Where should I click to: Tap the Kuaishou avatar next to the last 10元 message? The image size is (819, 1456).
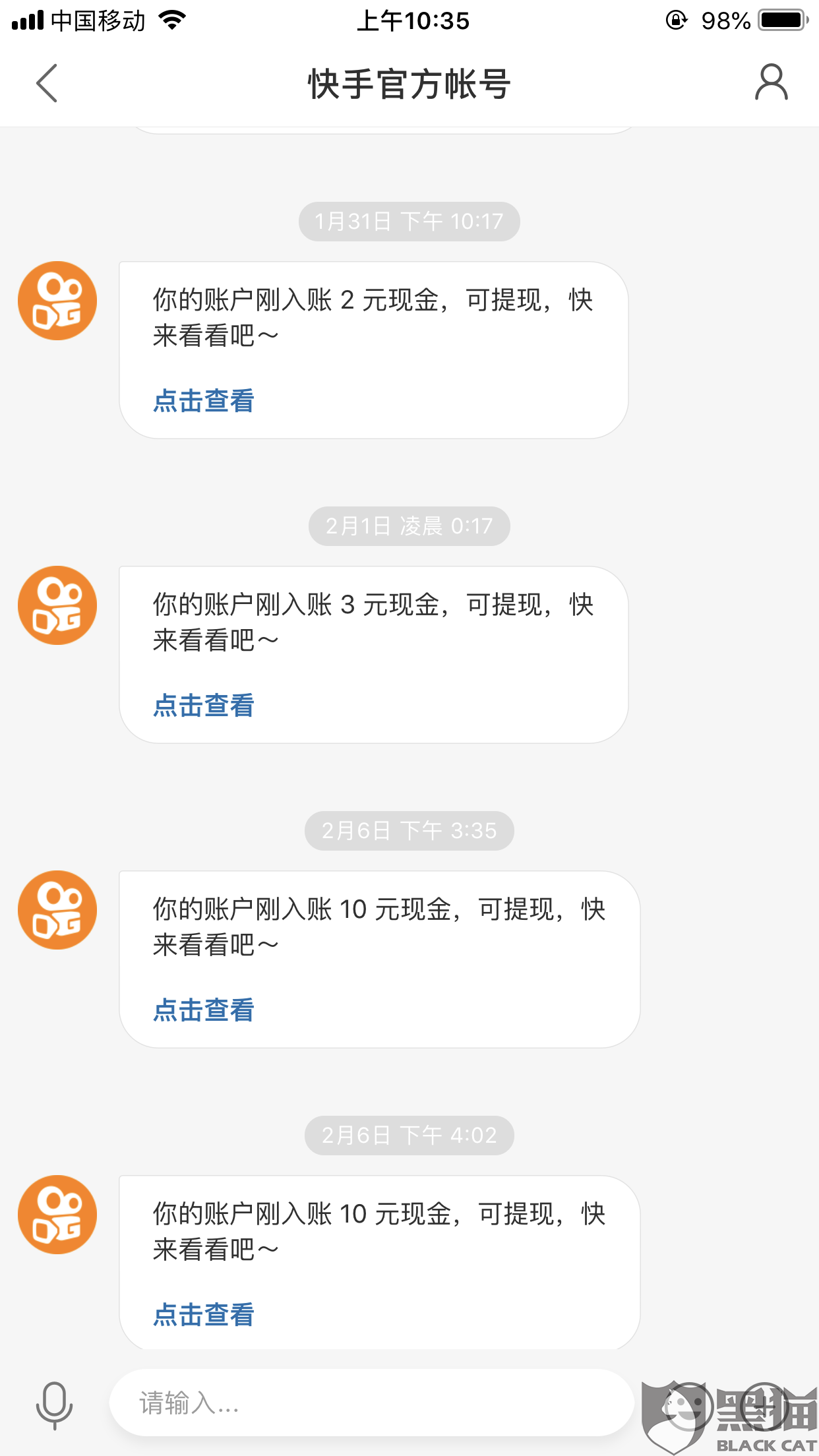[x=57, y=1214]
